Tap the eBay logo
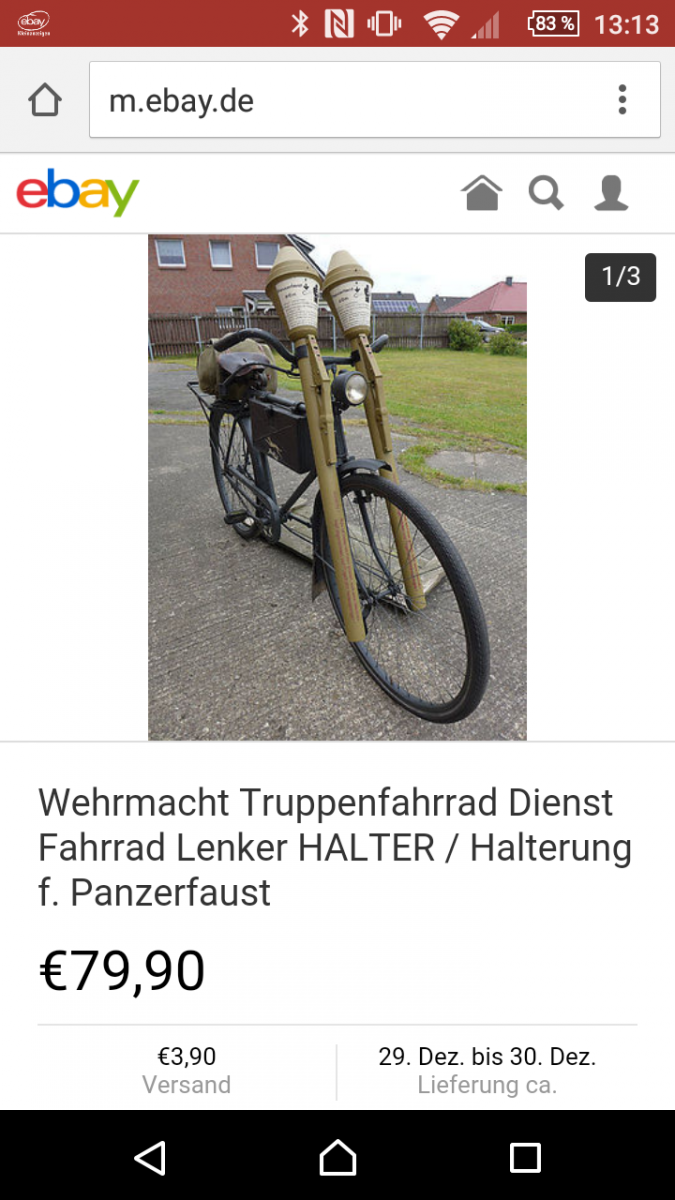The width and height of the screenshot is (675, 1200). (x=78, y=192)
